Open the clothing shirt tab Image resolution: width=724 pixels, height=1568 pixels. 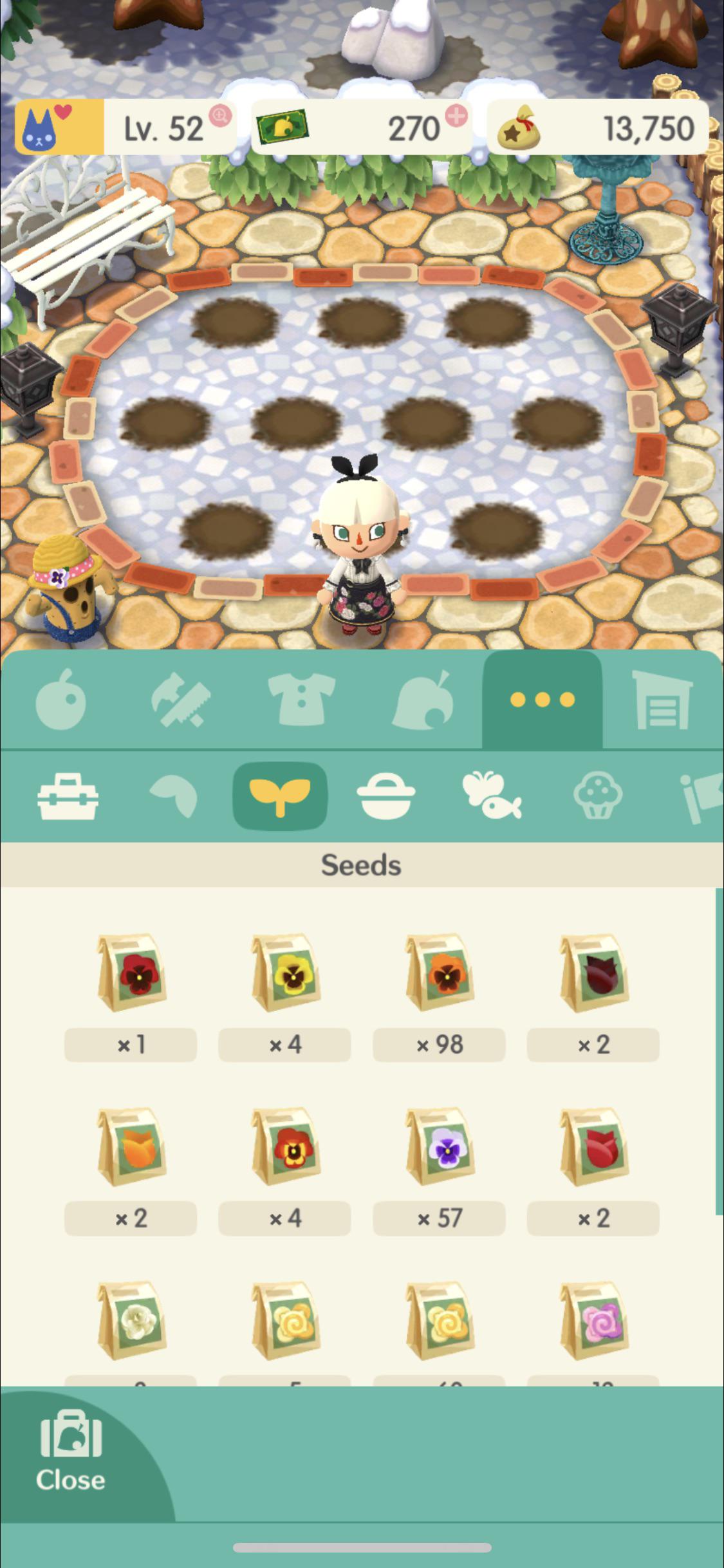(x=302, y=702)
